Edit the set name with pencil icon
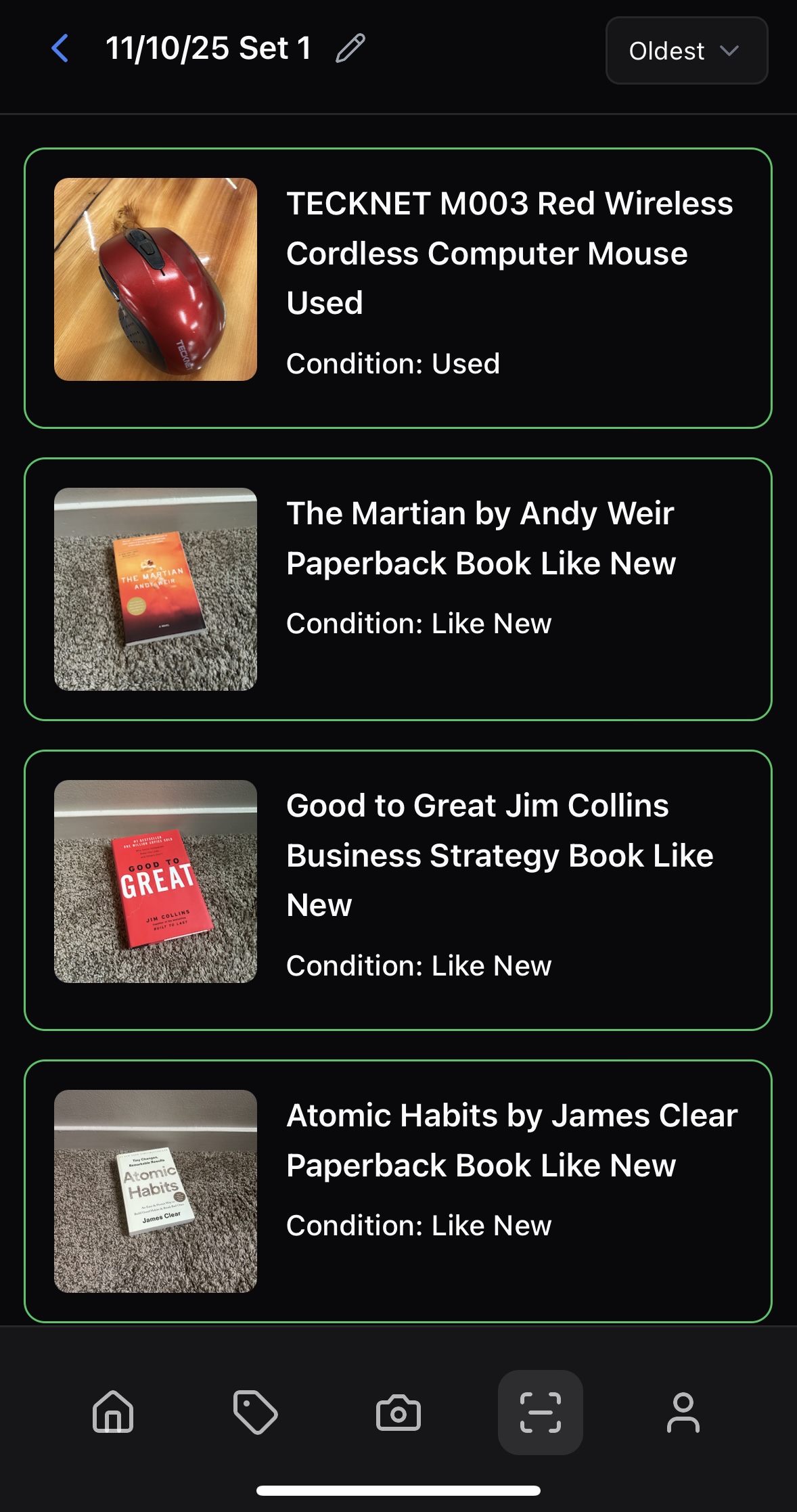Viewport: 797px width, 1512px height. [x=350, y=49]
